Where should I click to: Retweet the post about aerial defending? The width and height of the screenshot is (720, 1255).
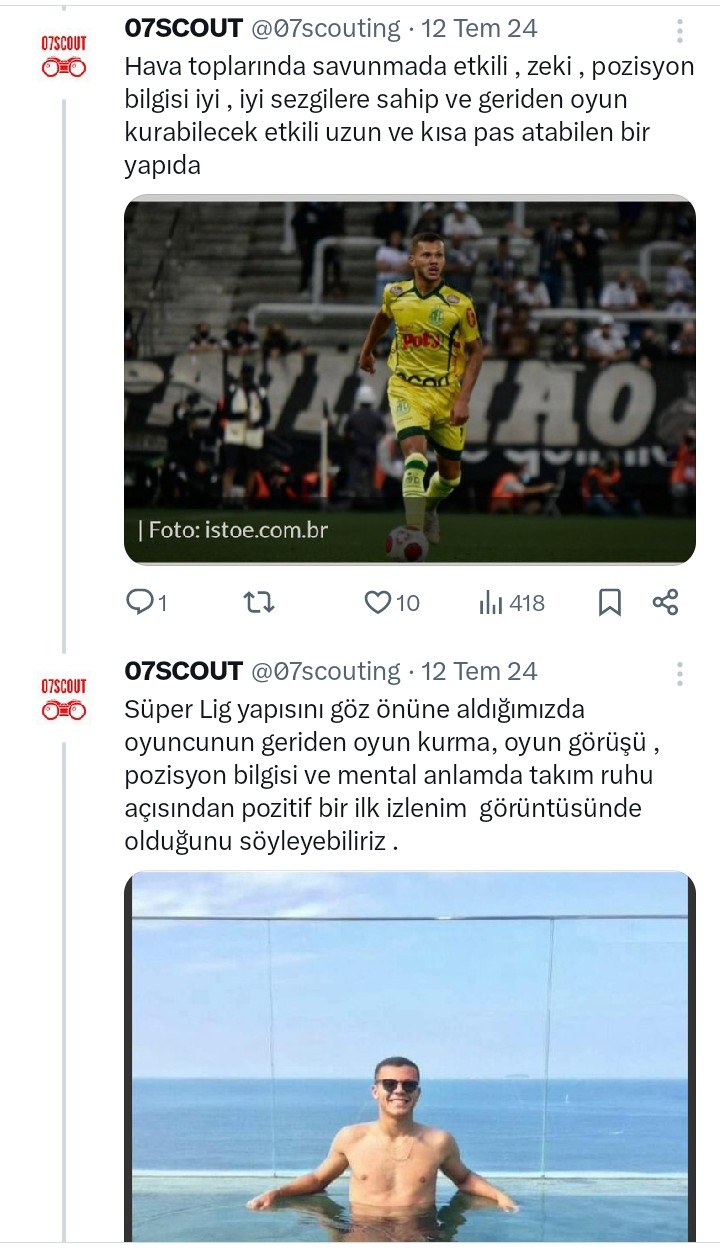tap(260, 602)
